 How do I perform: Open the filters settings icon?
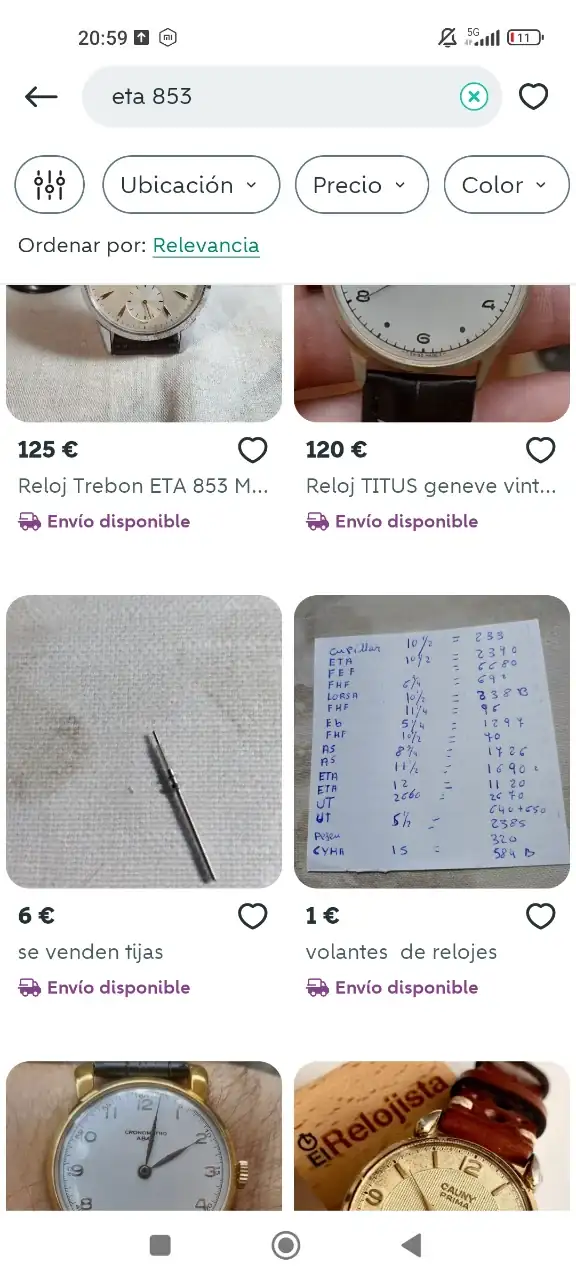pos(49,185)
